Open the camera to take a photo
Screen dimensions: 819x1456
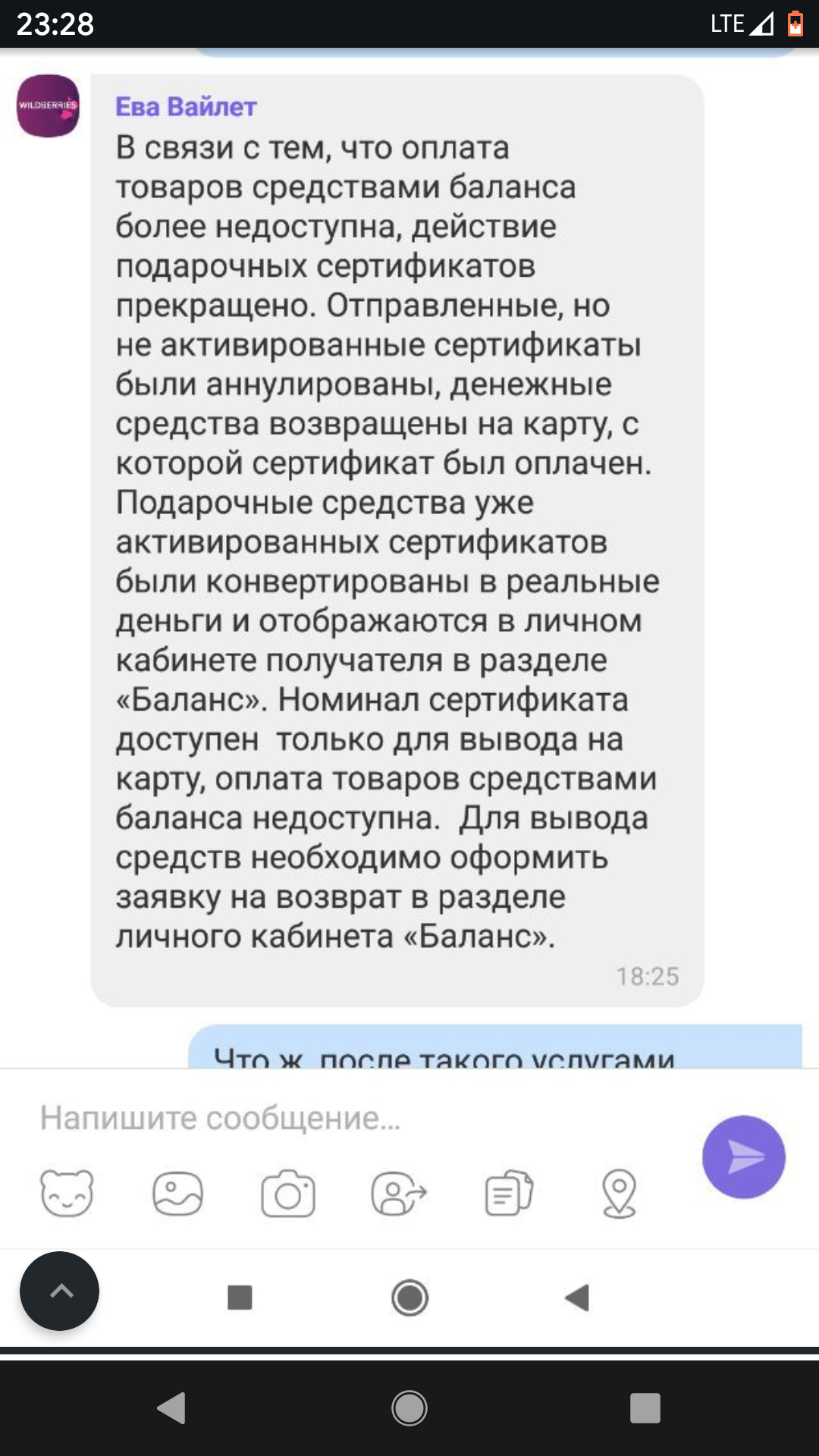pos(288,1194)
